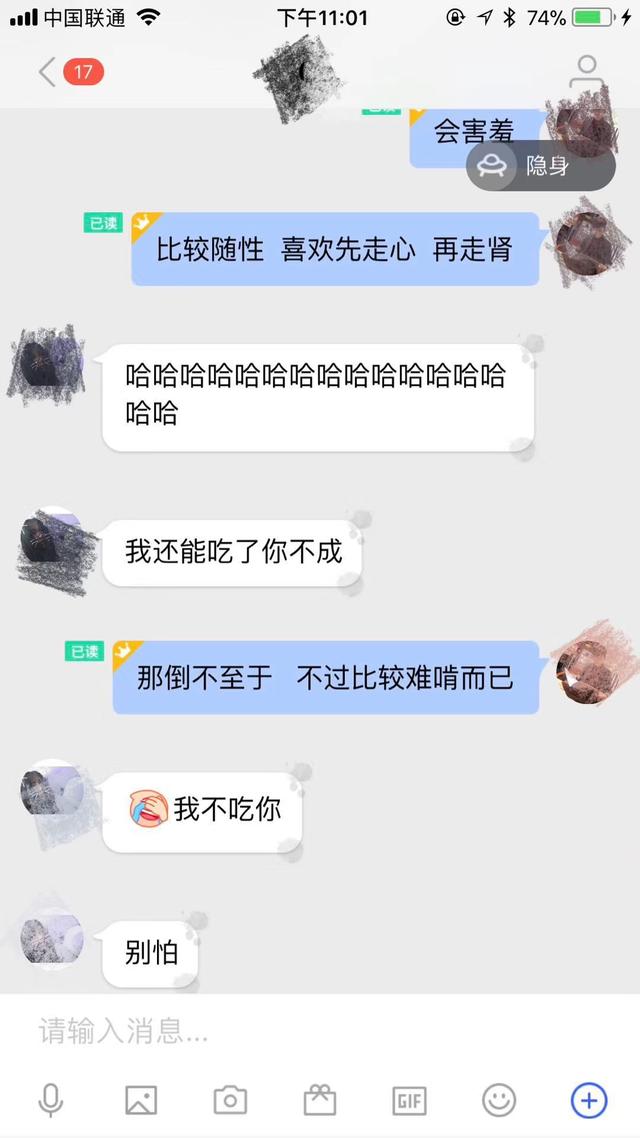Record a voice message with the microphone
640x1138 pixels.
click(50, 1101)
